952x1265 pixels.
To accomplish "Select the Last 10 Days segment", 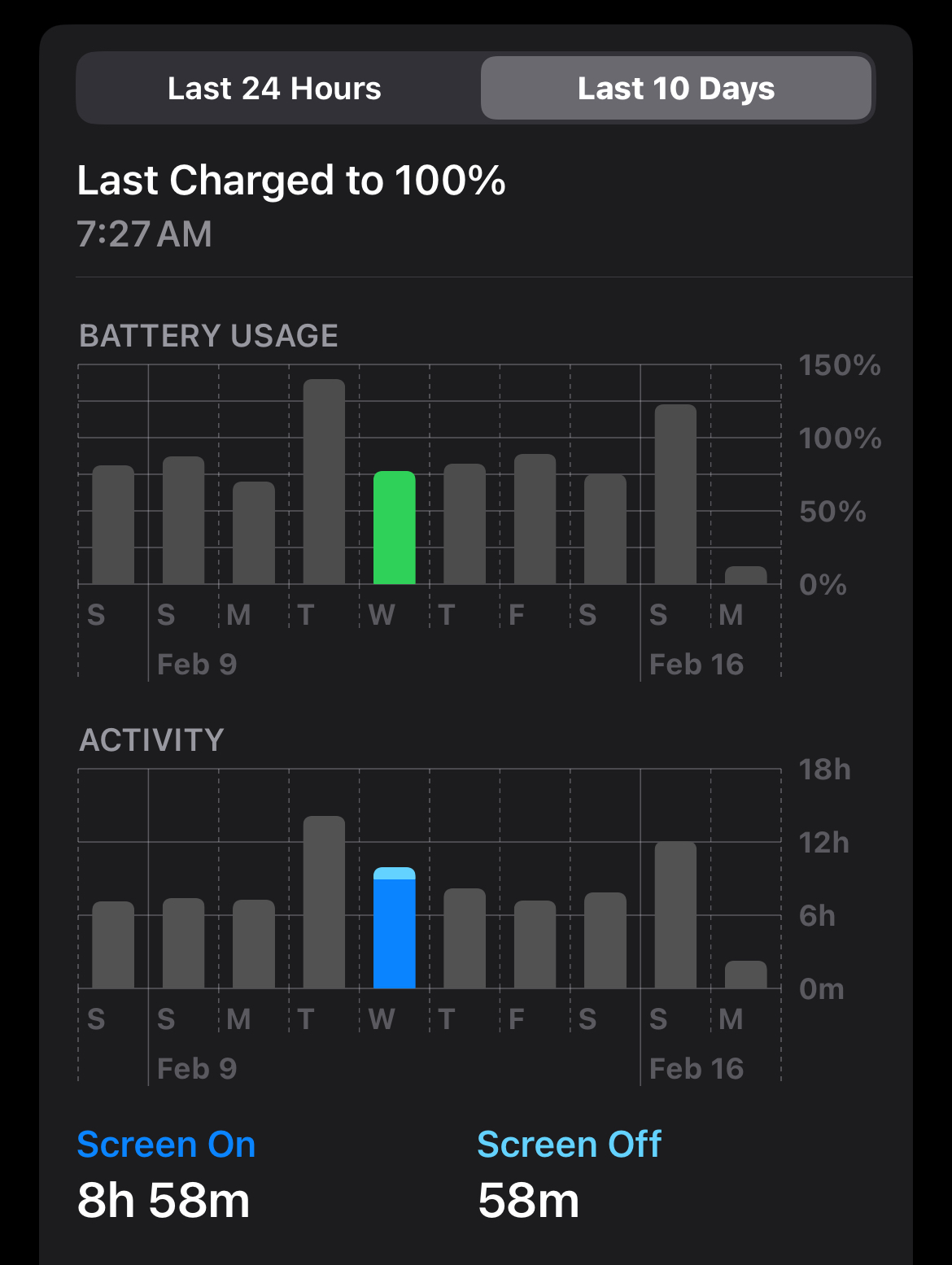I will (x=675, y=88).
